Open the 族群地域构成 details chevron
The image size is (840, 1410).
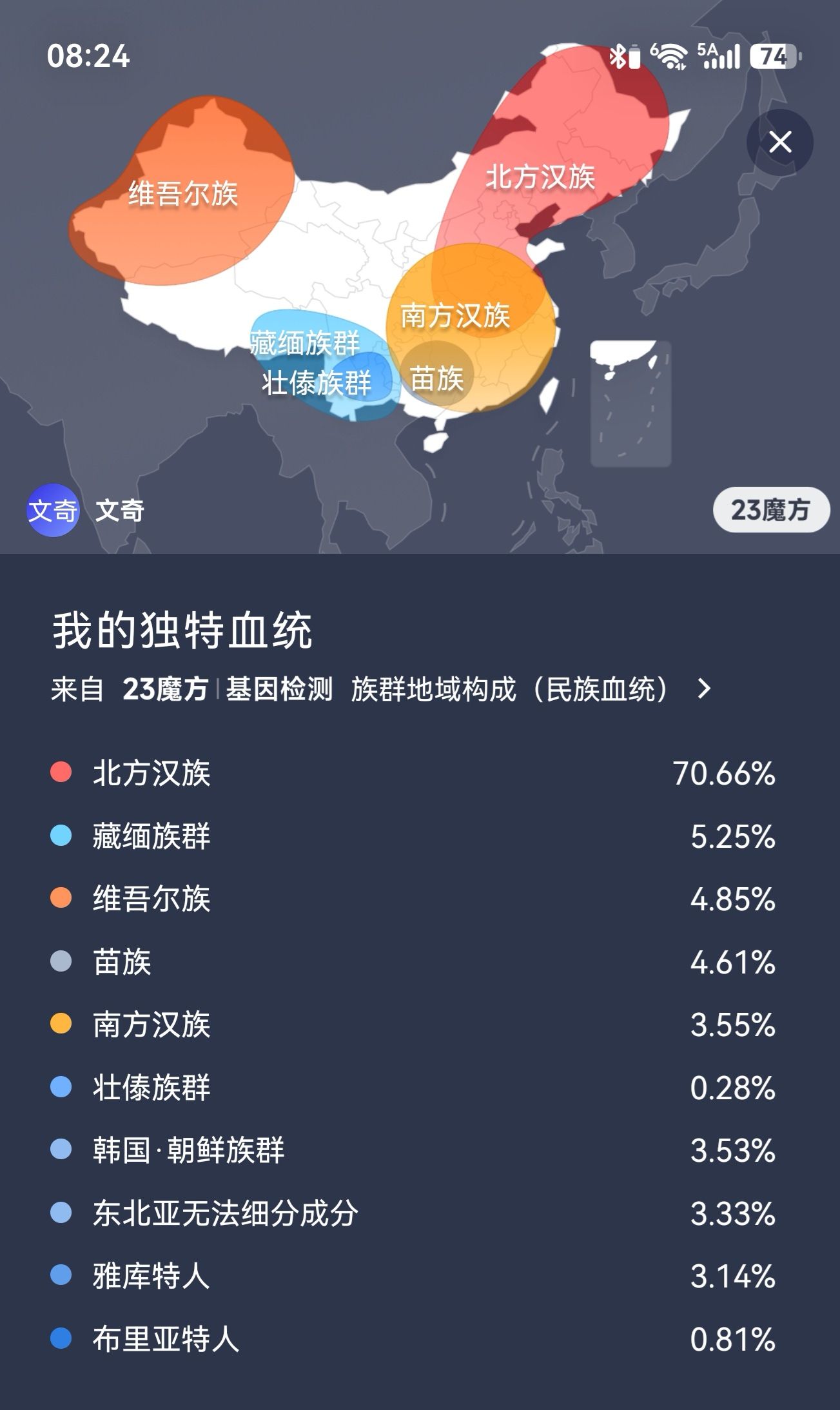click(705, 689)
